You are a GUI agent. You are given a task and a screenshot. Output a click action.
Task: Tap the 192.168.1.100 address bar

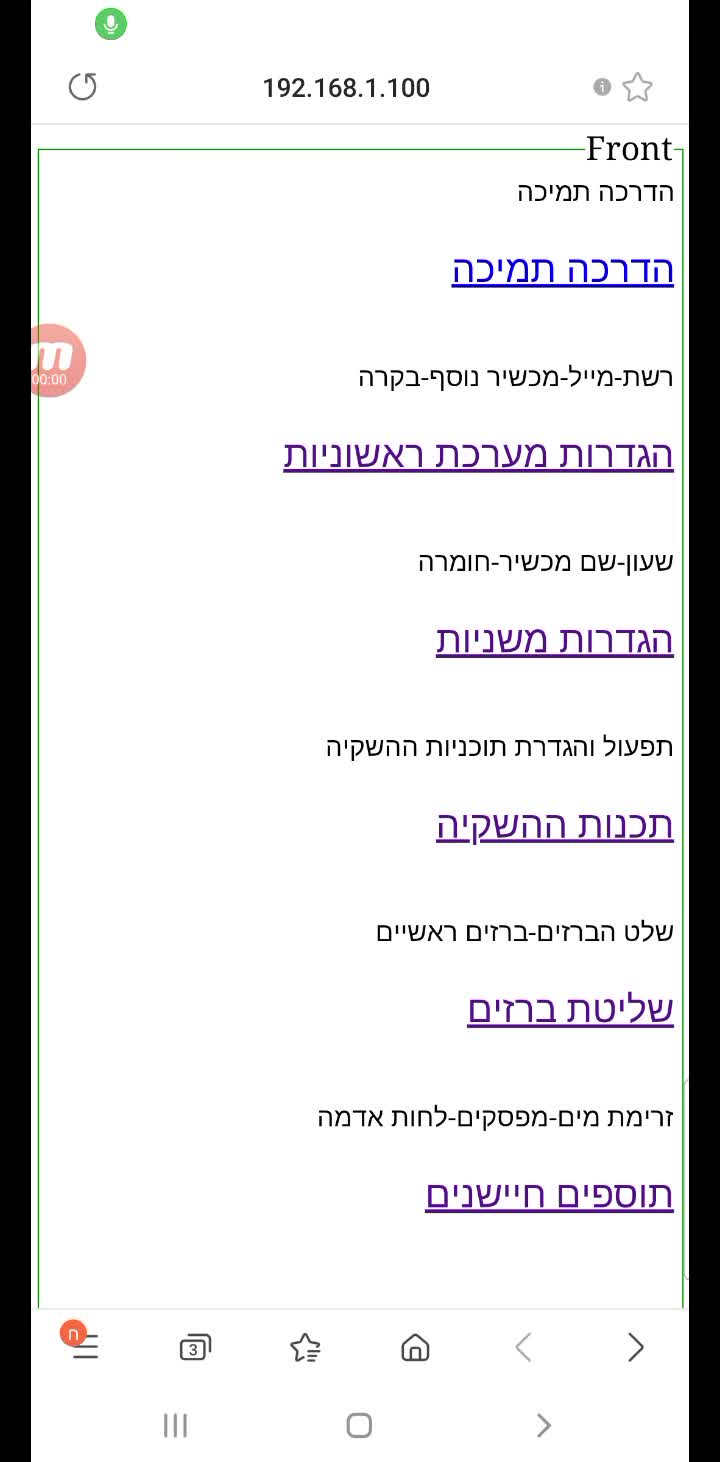pyautogui.click(x=346, y=88)
